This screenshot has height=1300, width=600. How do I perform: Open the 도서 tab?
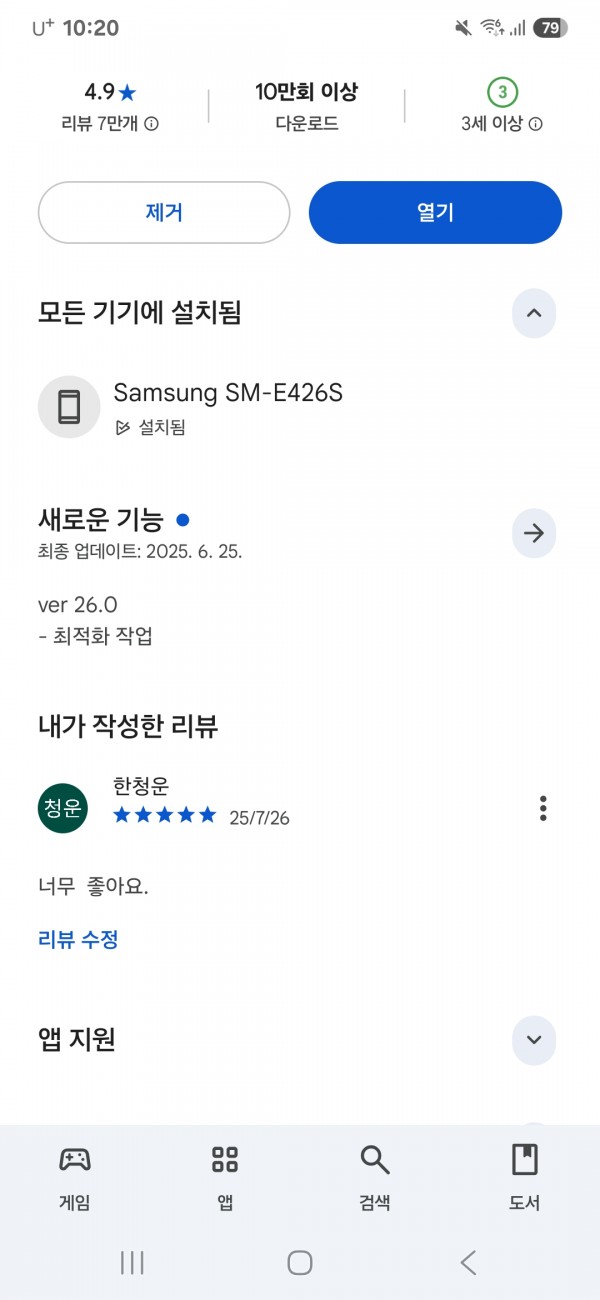(525, 1178)
